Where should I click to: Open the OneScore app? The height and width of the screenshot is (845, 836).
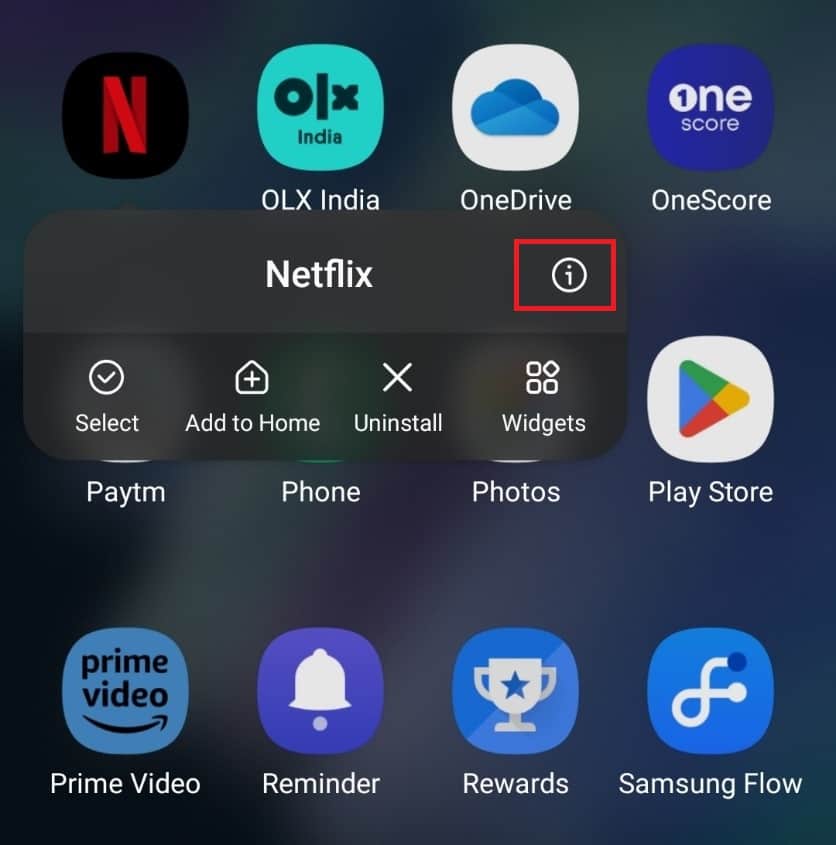710,110
